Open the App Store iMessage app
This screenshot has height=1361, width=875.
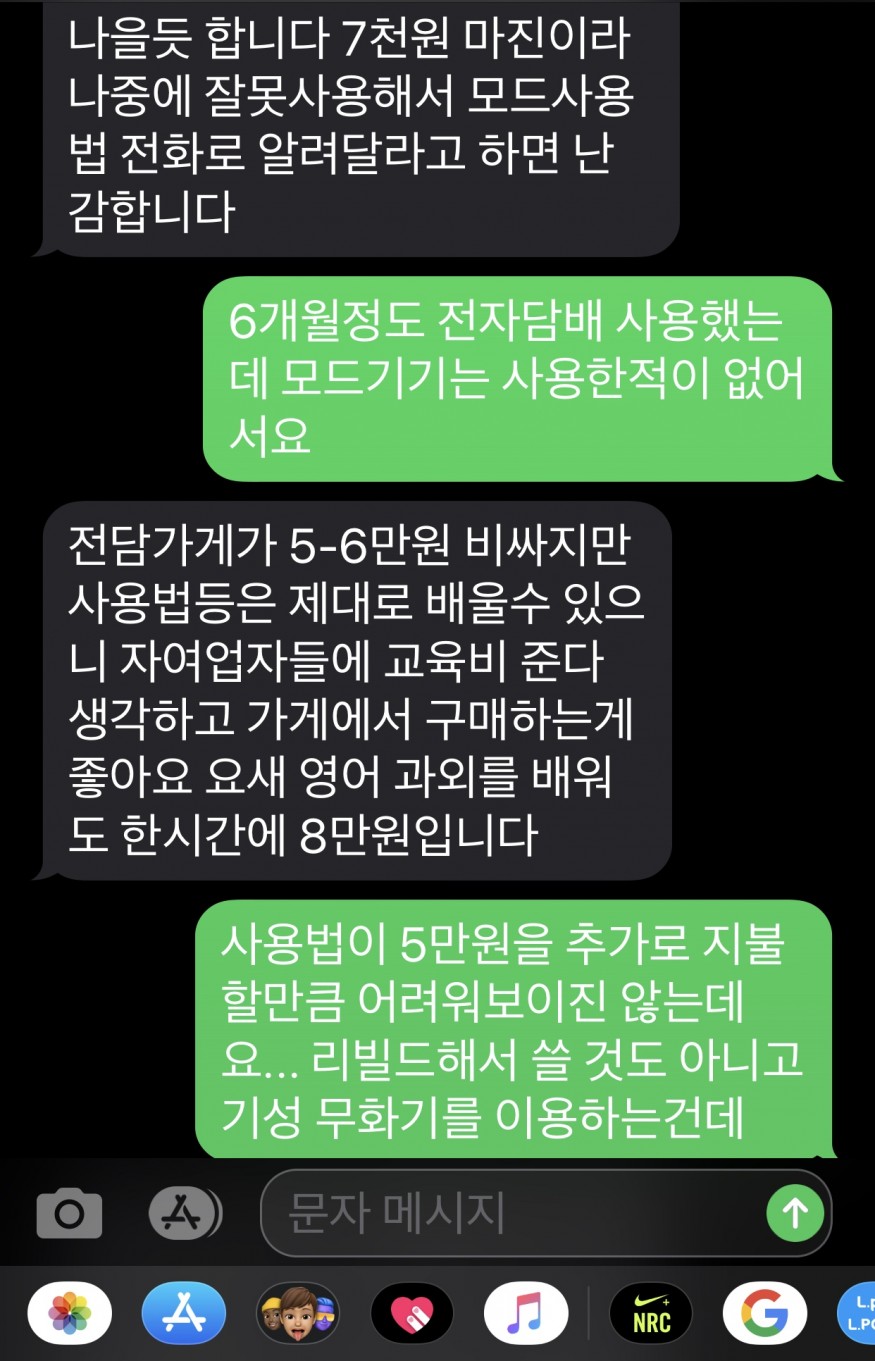pyautogui.click(x=184, y=1313)
